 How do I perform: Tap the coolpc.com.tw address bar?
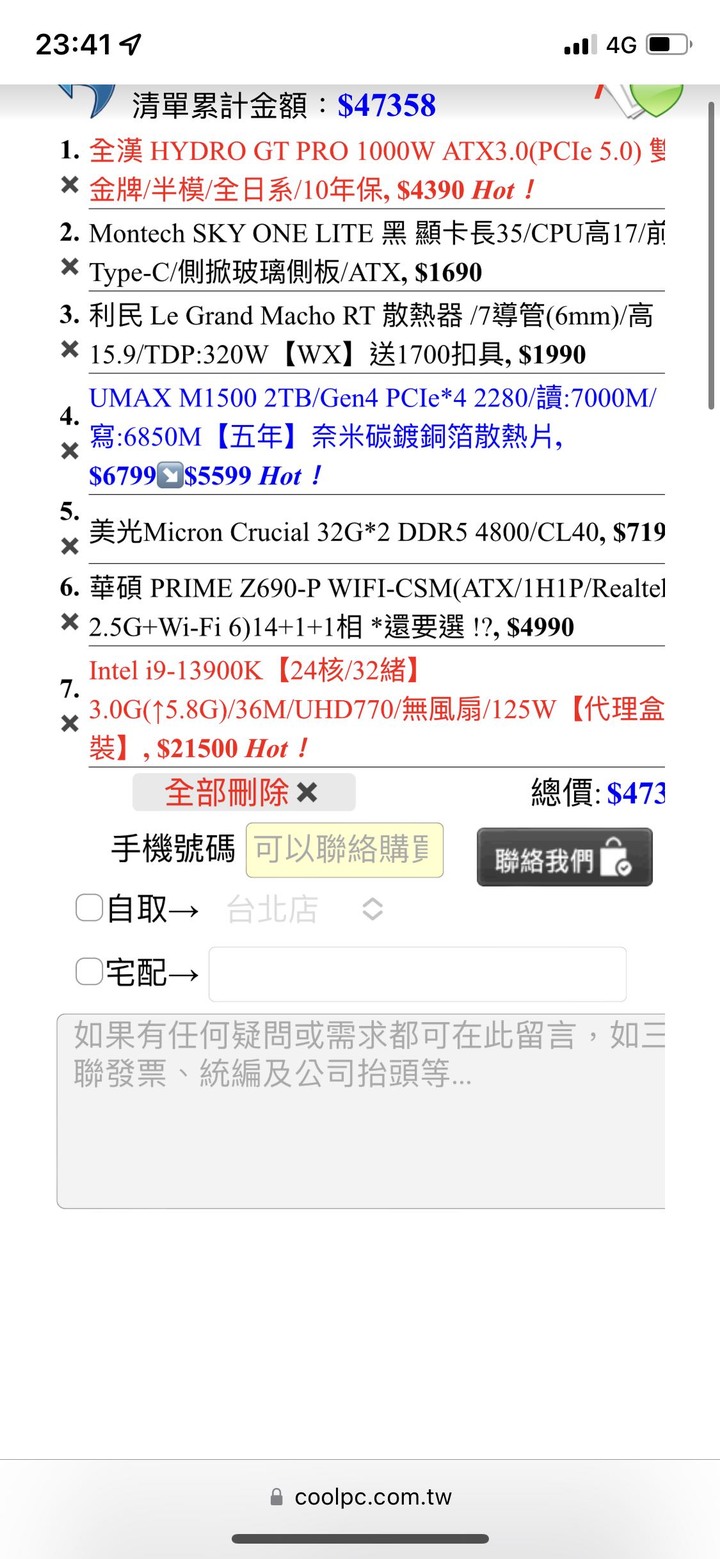(x=361, y=1497)
